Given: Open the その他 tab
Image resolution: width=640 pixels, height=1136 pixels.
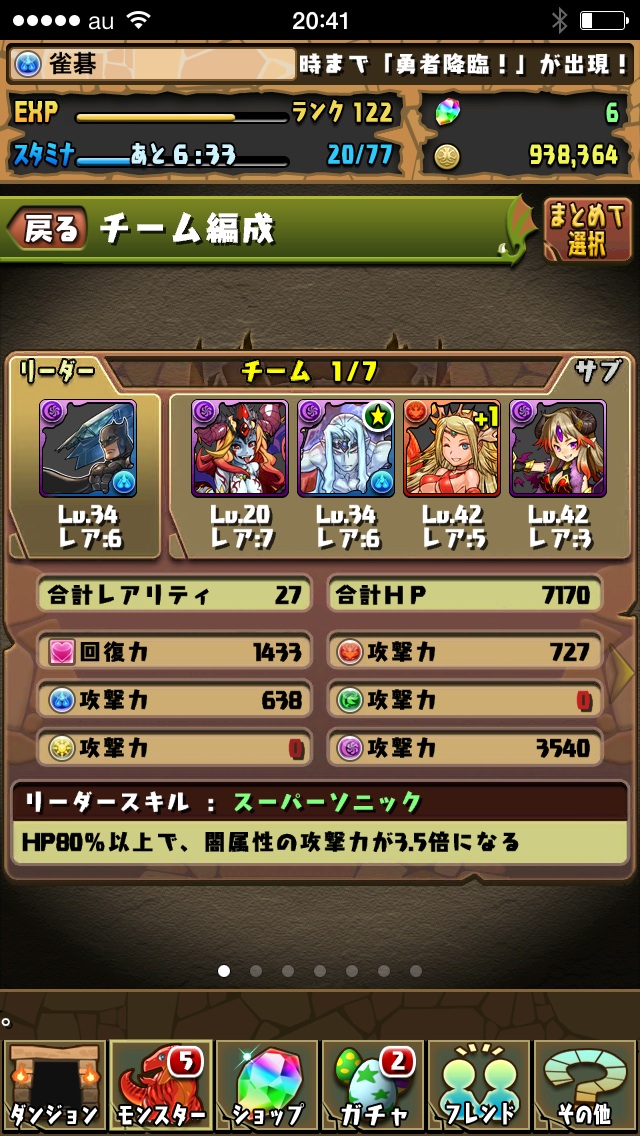Looking at the screenshot, I should [585, 1086].
